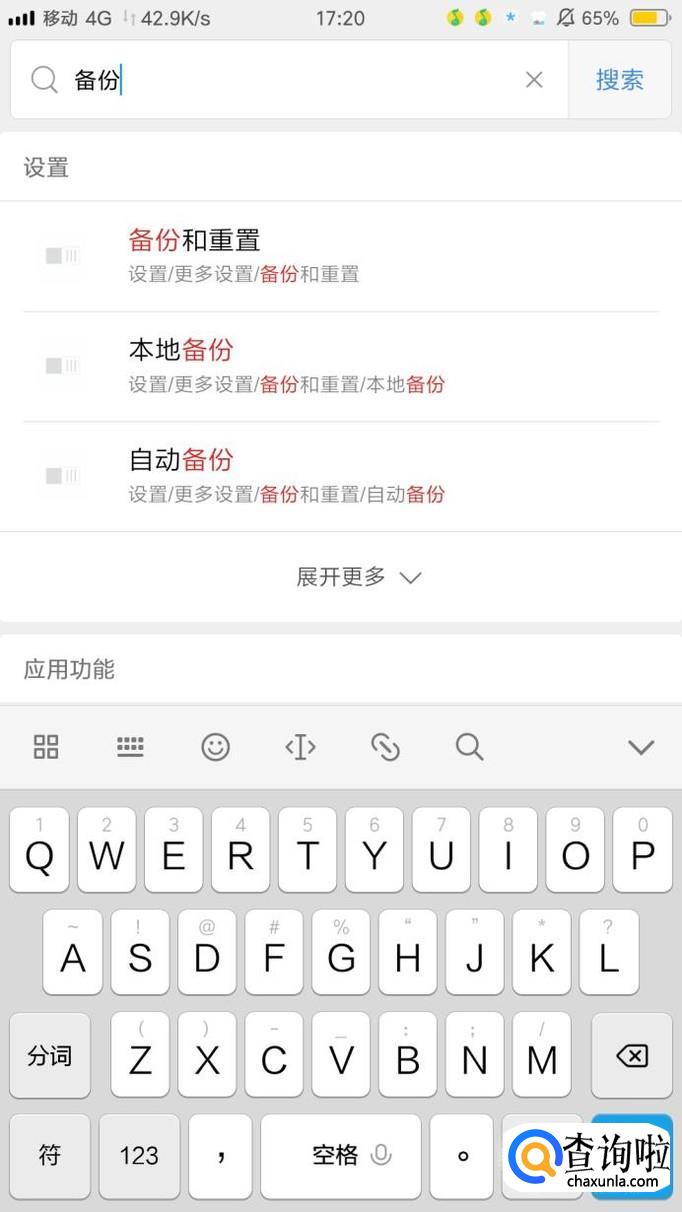682x1212 pixels.
Task: Hit the backspace key
Action: click(x=632, y=1055)
